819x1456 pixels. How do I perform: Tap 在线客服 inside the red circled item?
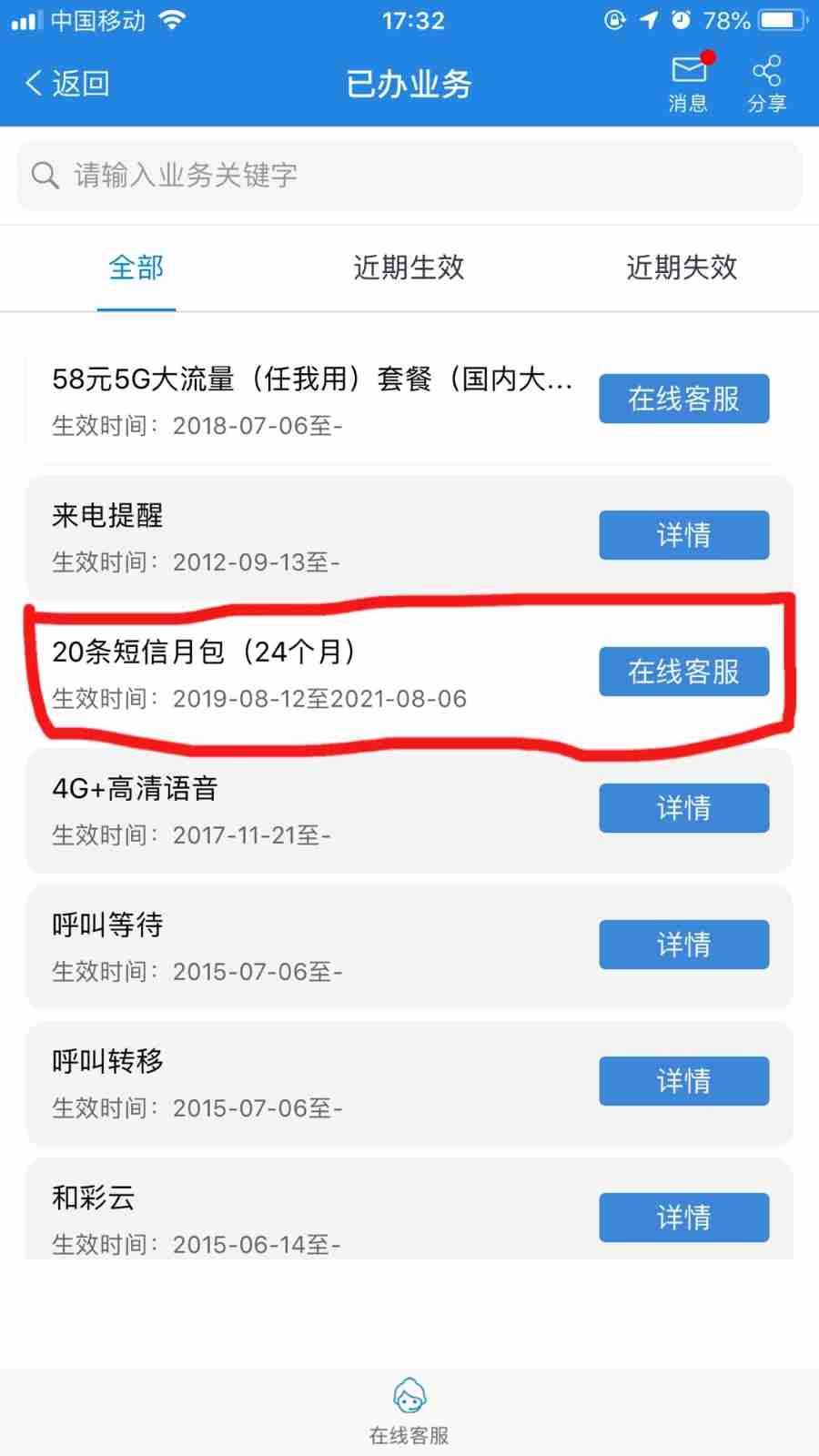point(683,672)
